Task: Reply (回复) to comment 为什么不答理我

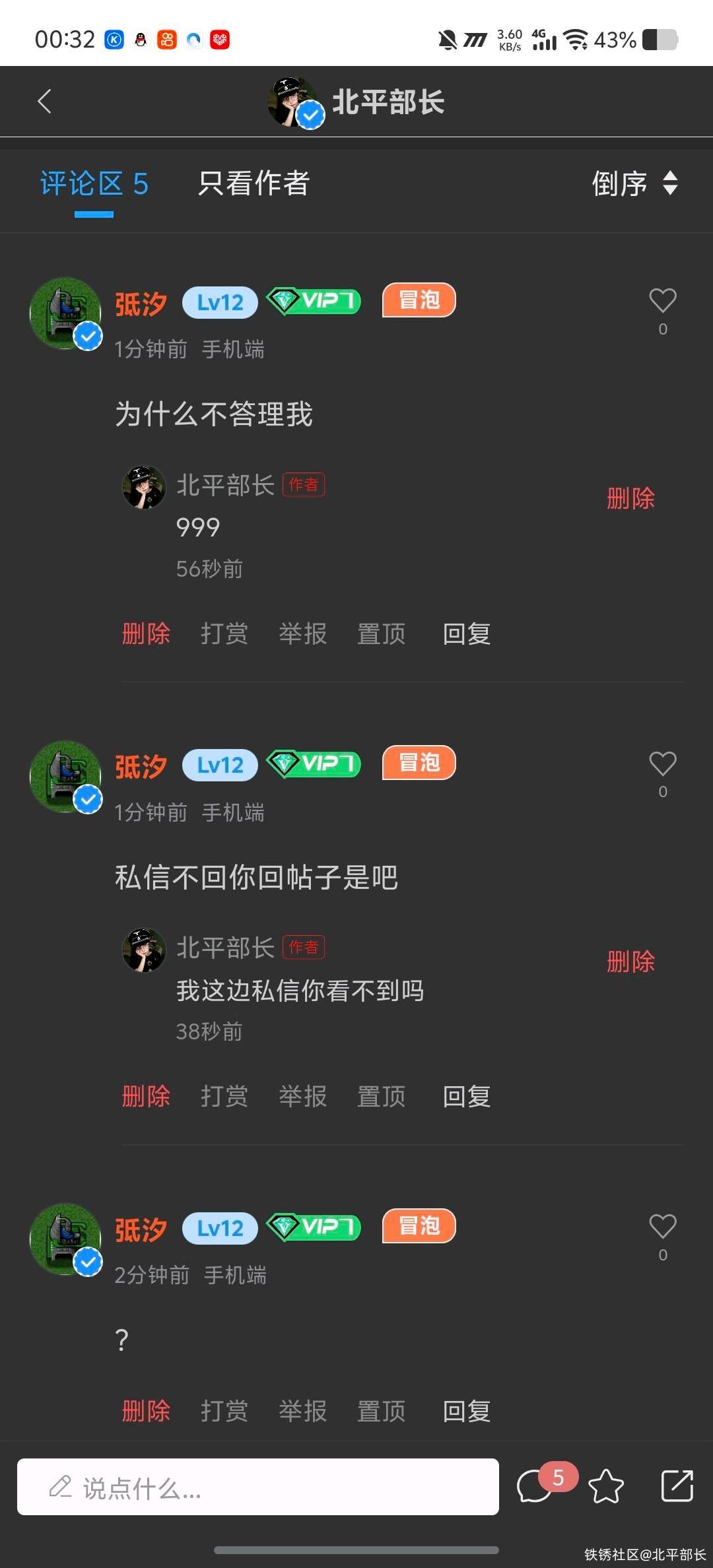Action: (466, 634)
